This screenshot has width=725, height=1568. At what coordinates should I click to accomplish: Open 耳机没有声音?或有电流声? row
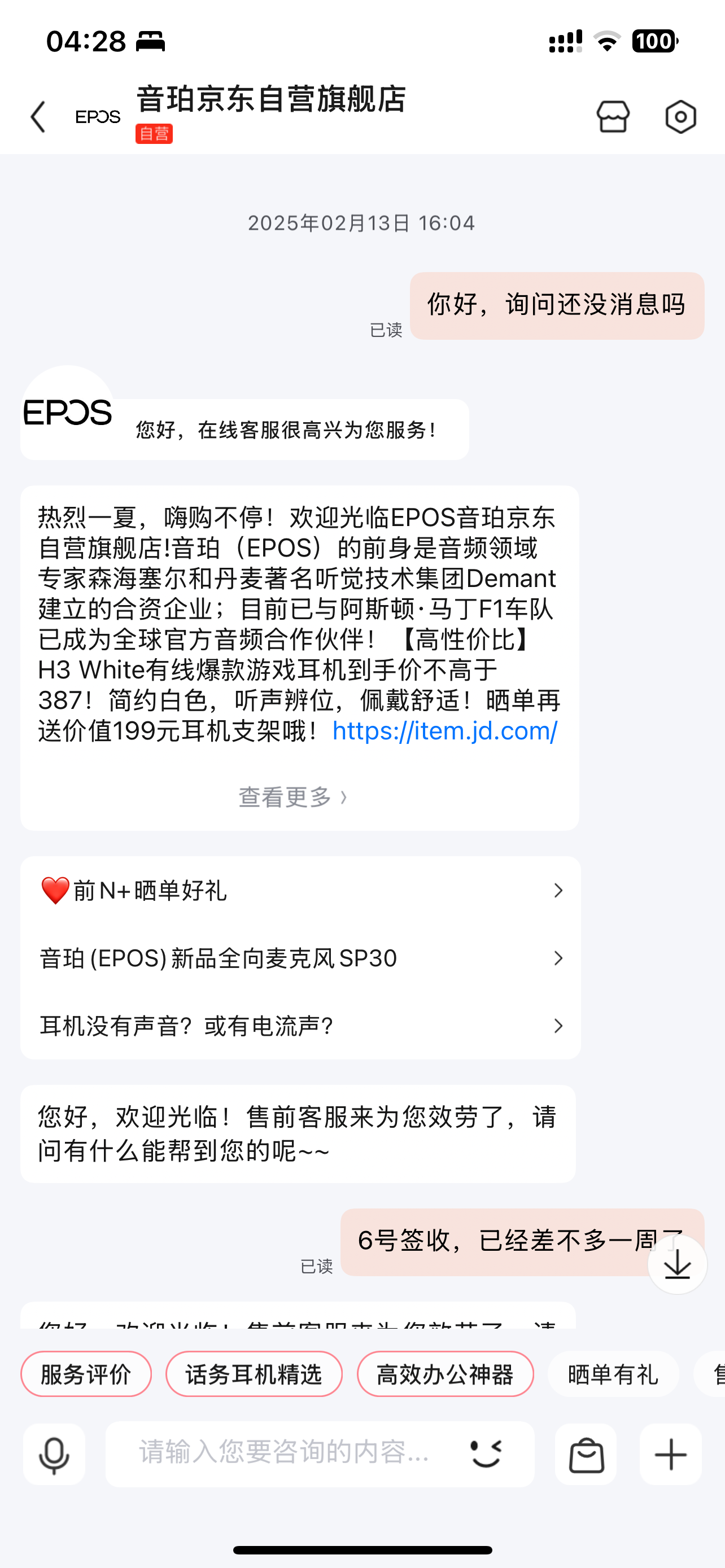300,1026
